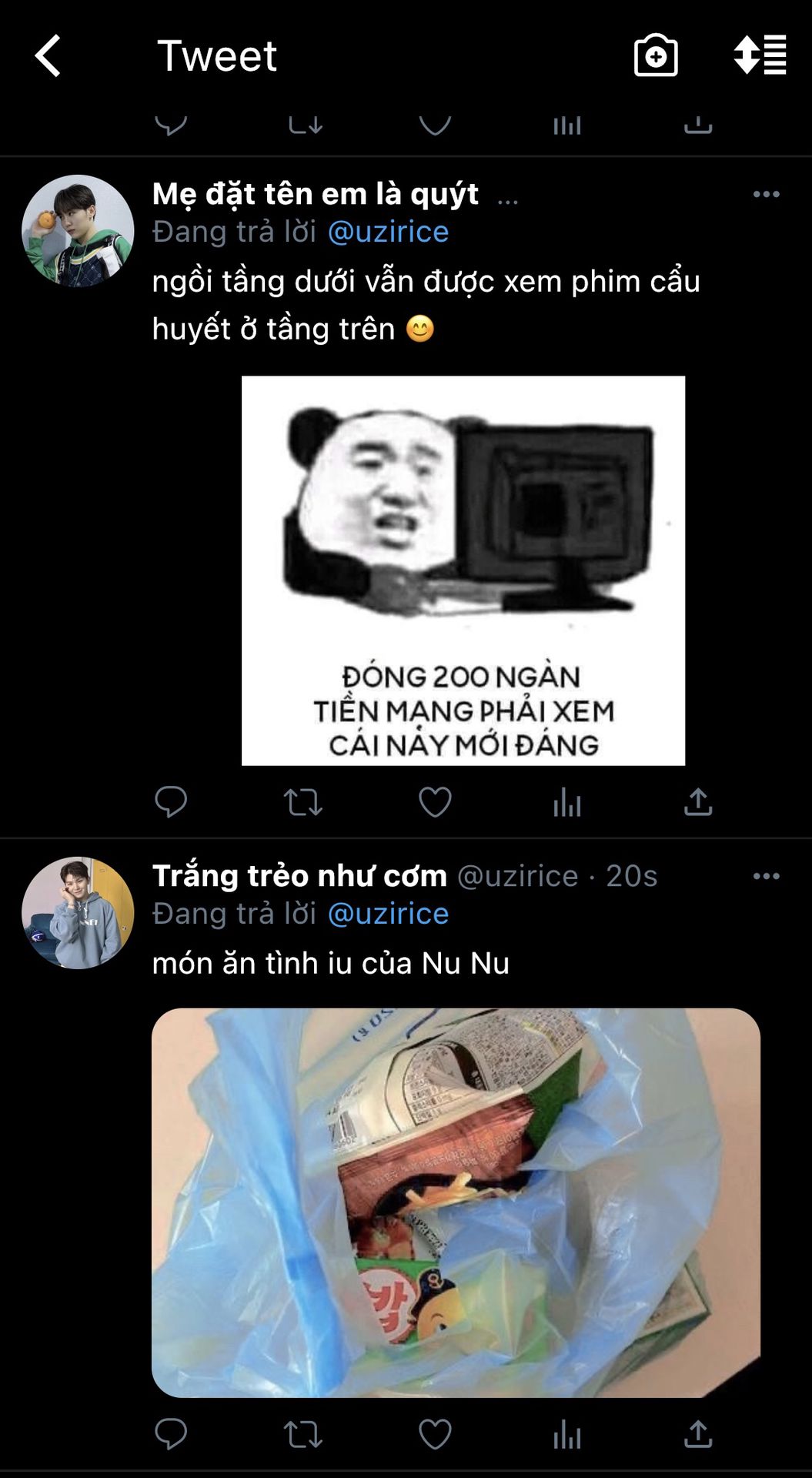Open profile picture of Mẹ đặt tên em là quýt
Viewport: 812px width, 1478px height.
pyautogui.click(x=78, y=231)
